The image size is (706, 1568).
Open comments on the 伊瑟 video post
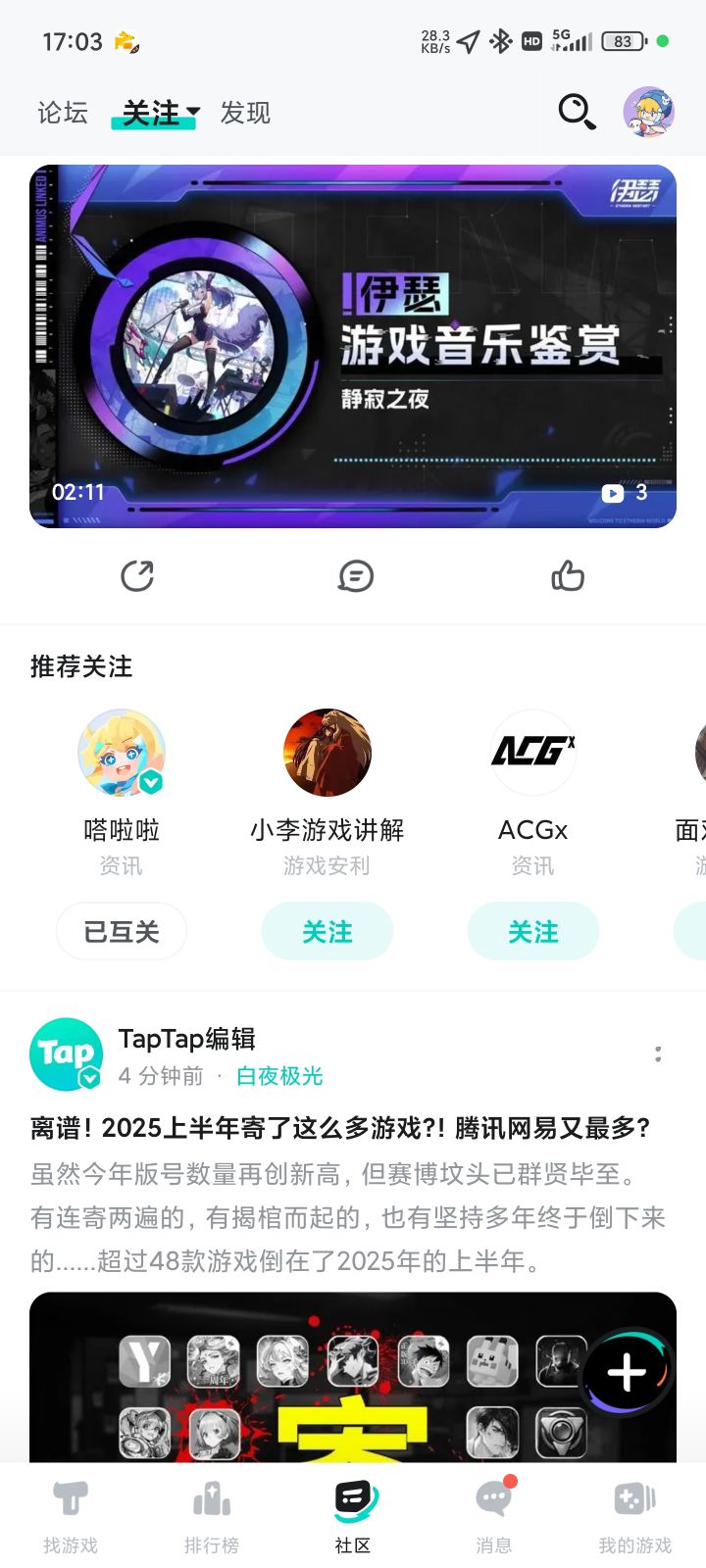[355, 576]
